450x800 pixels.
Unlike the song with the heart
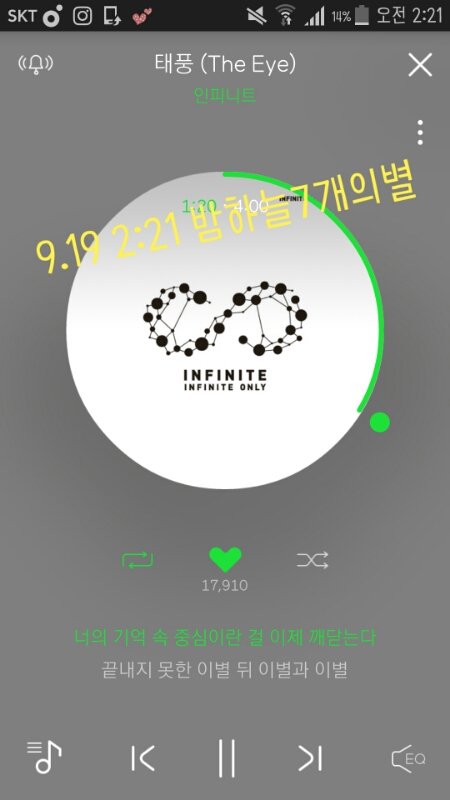pyautogui.click(x=225, y=560)
